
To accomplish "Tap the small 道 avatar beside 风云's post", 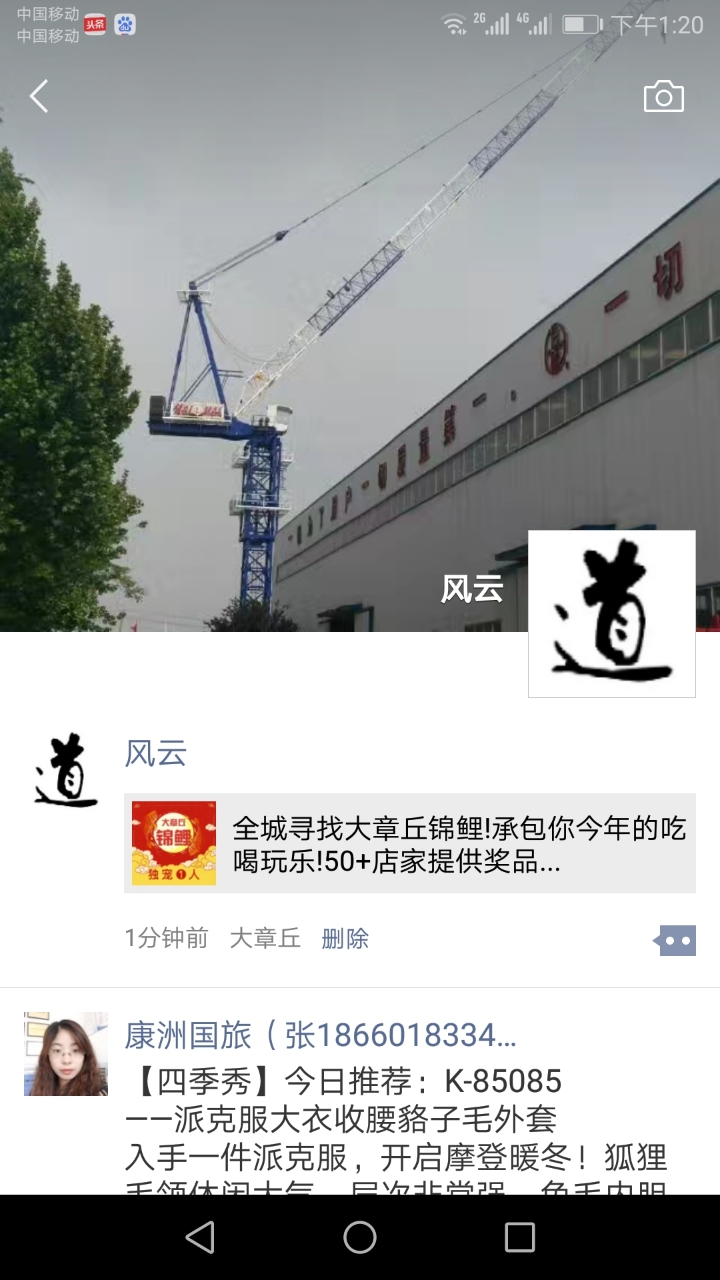I will click(x=66, y=771).
